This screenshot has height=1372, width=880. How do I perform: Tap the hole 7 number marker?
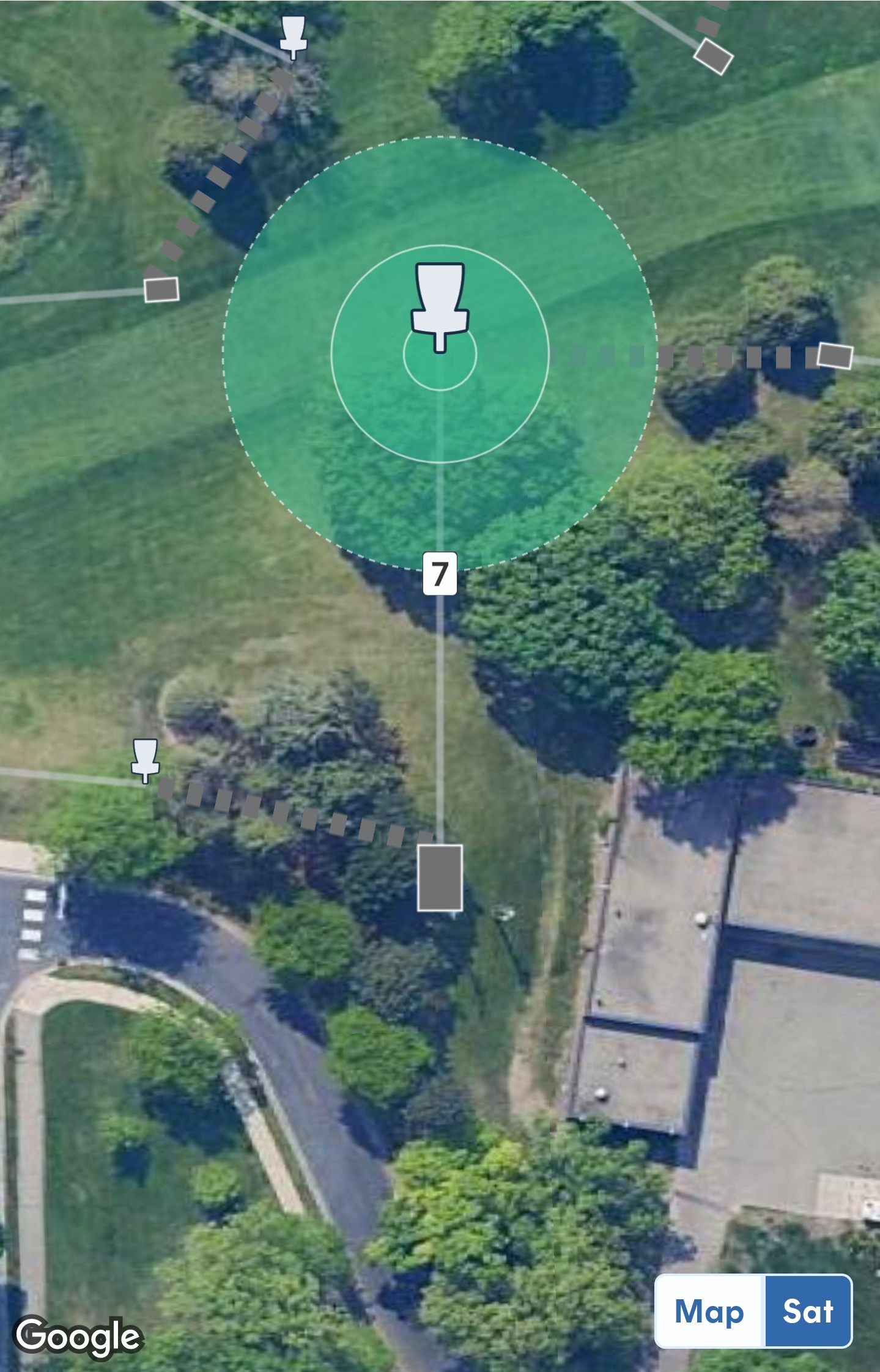click(440, 574)
